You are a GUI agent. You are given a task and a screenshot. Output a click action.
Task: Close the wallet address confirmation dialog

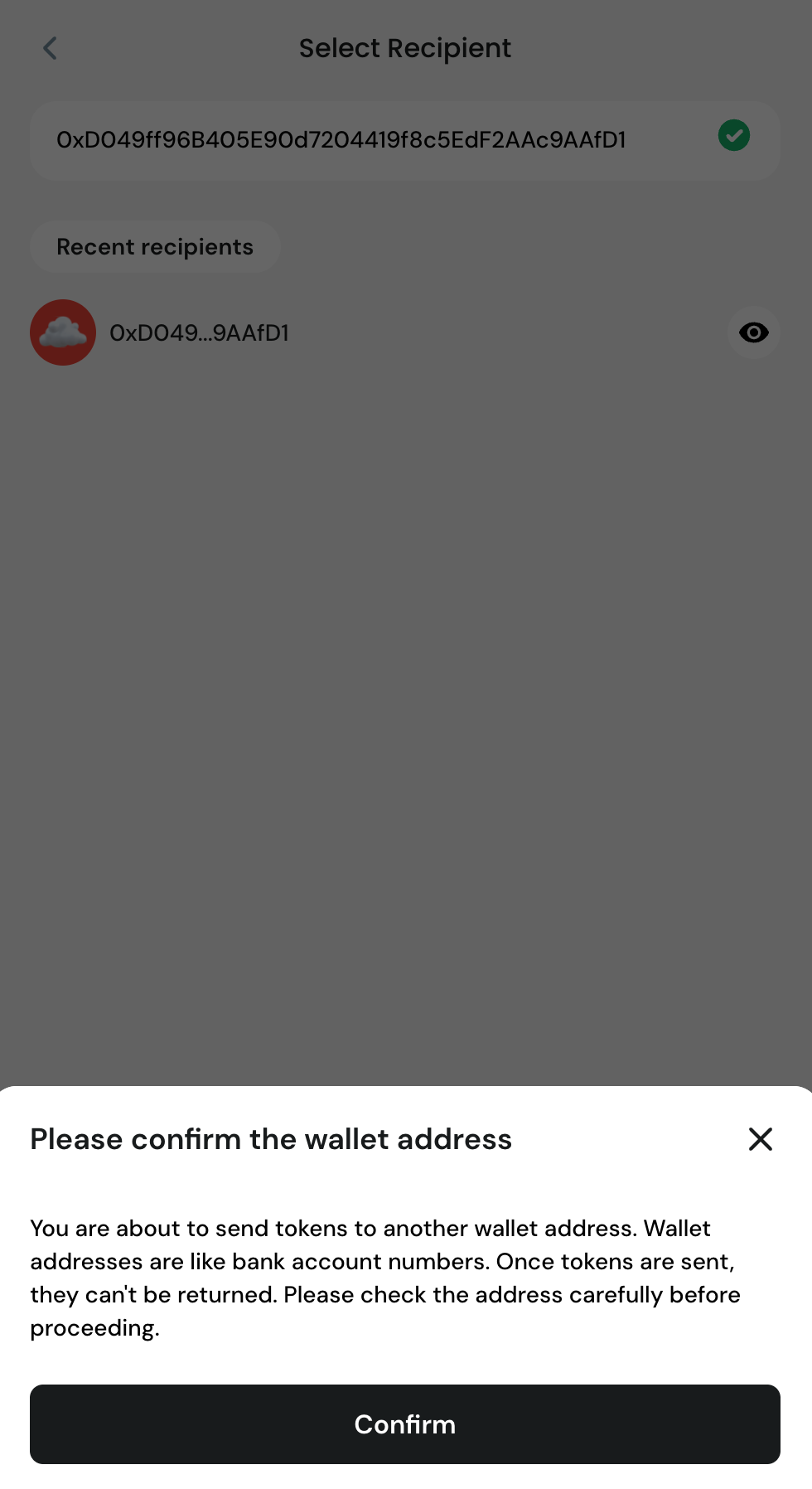(760, 1139)
